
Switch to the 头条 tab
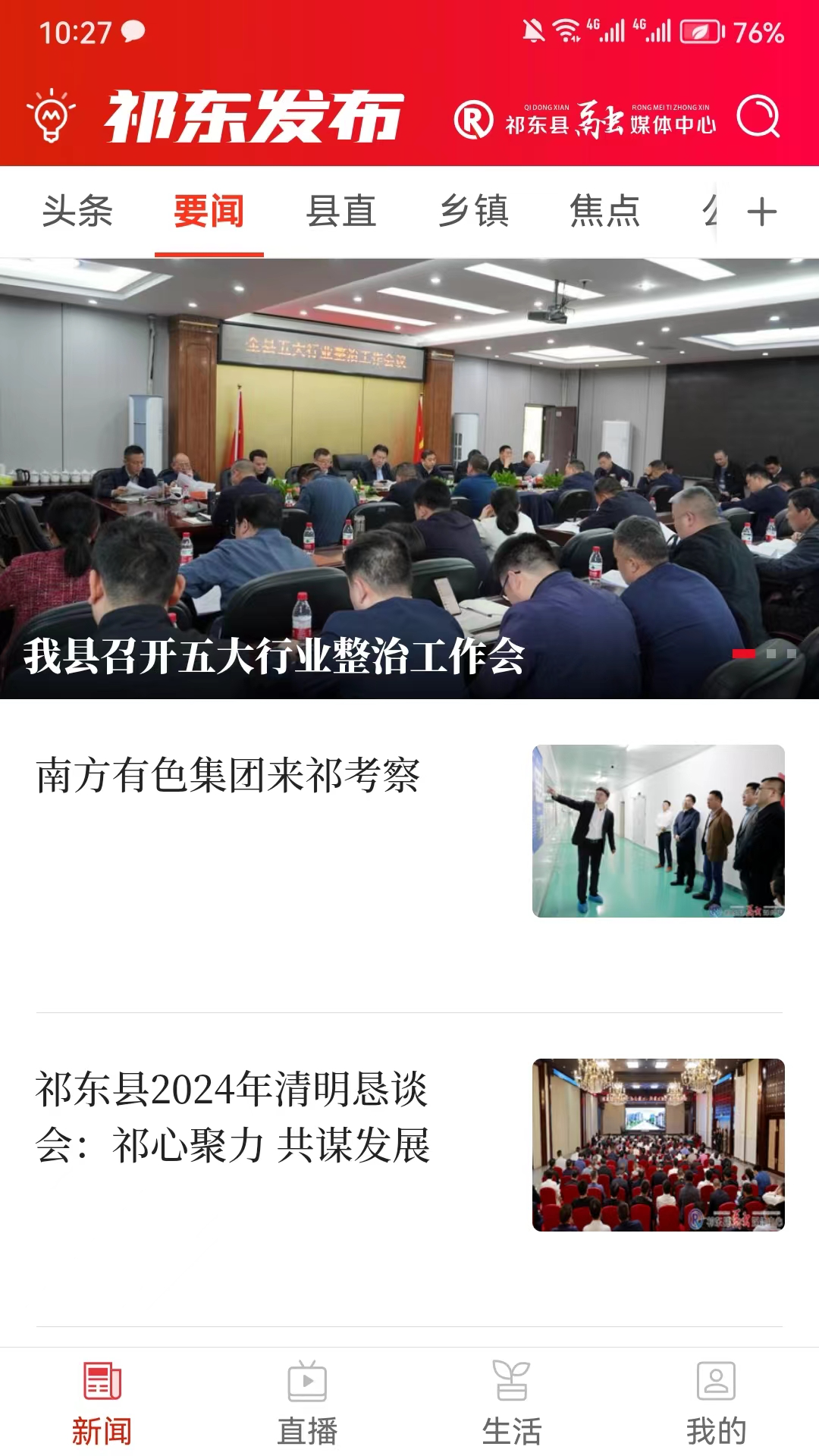(78, 212)
